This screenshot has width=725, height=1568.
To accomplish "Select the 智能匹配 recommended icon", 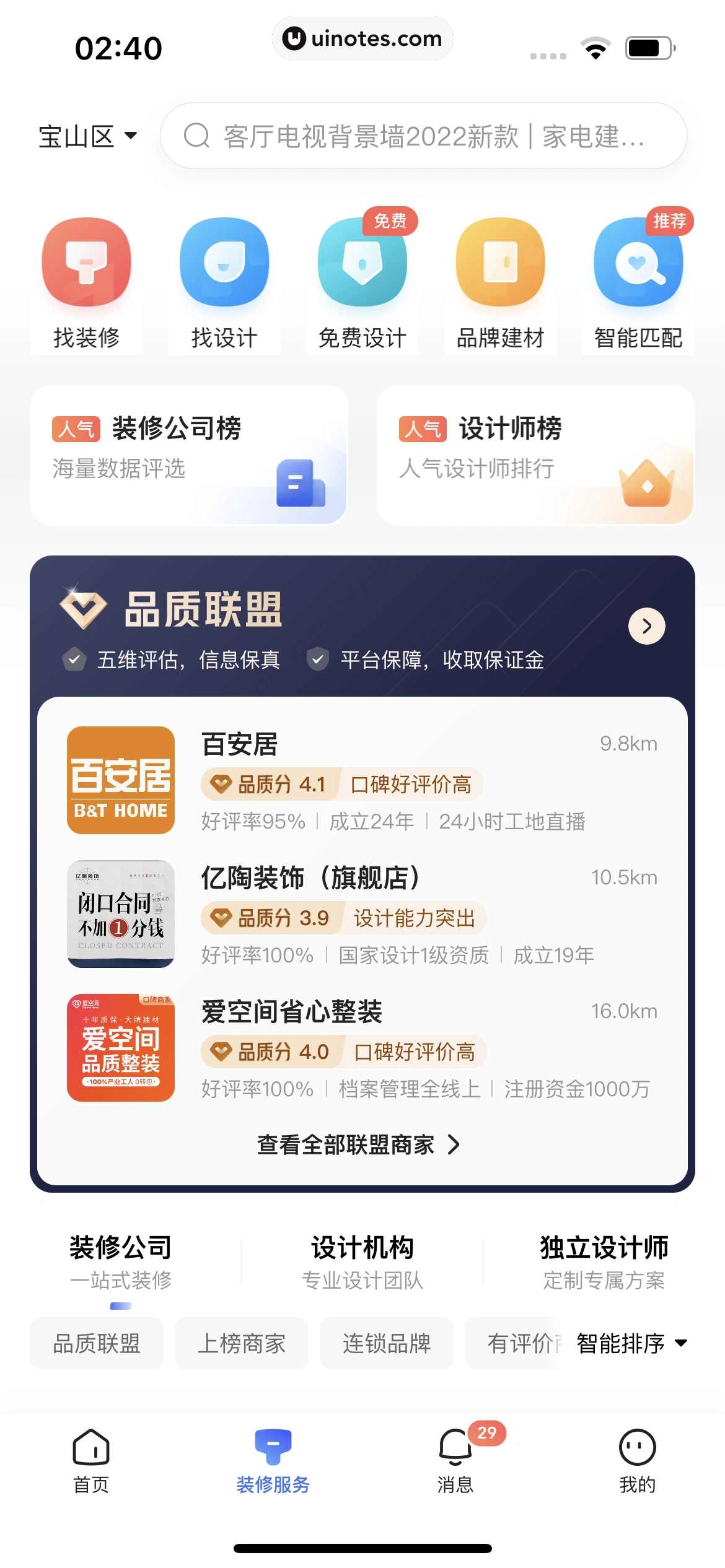I will click(638, 263).
